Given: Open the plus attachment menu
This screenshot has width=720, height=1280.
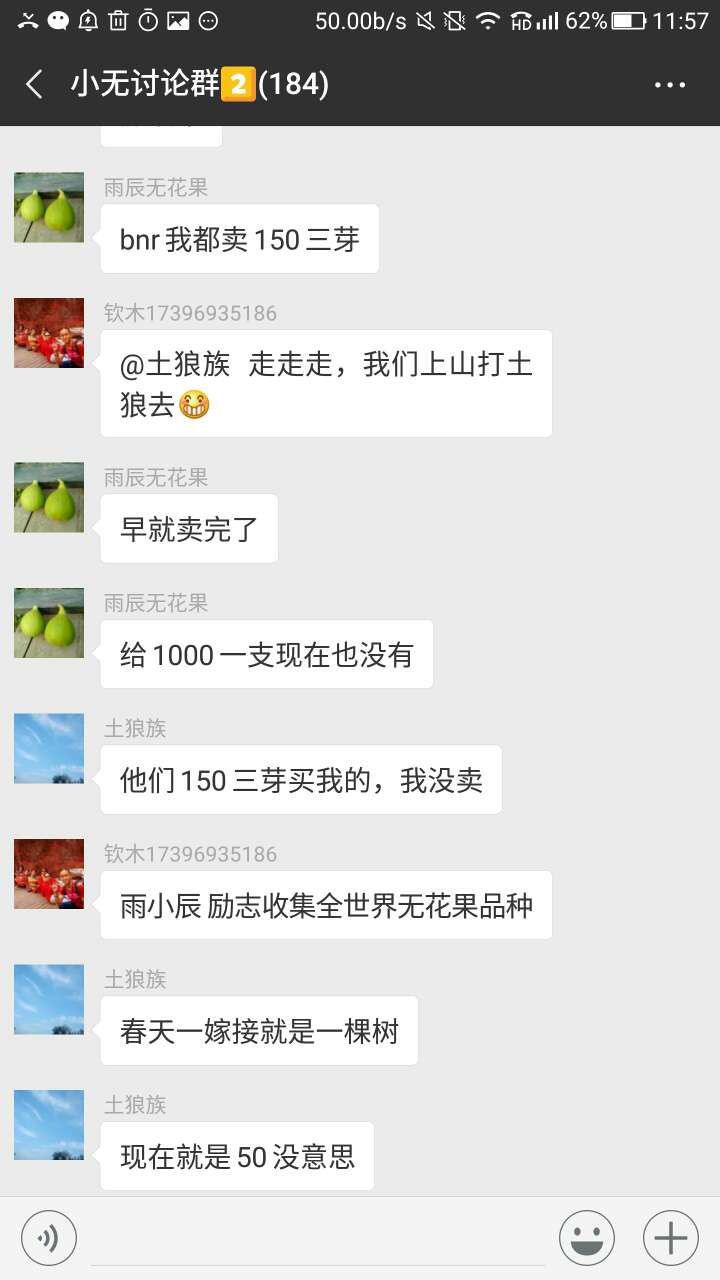Looking at the screenshot, I should (x=670, y=1238).
